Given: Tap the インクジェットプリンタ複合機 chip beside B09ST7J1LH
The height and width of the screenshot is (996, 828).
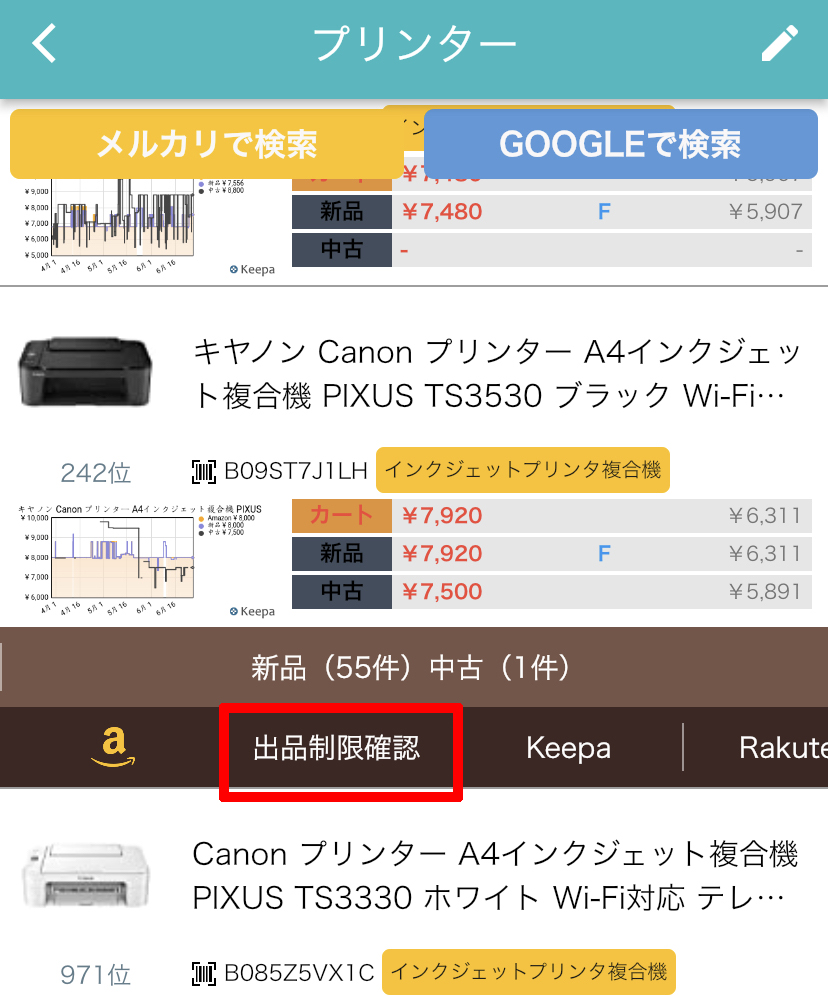Looking at the screenshot, I should tap(523, 470).
